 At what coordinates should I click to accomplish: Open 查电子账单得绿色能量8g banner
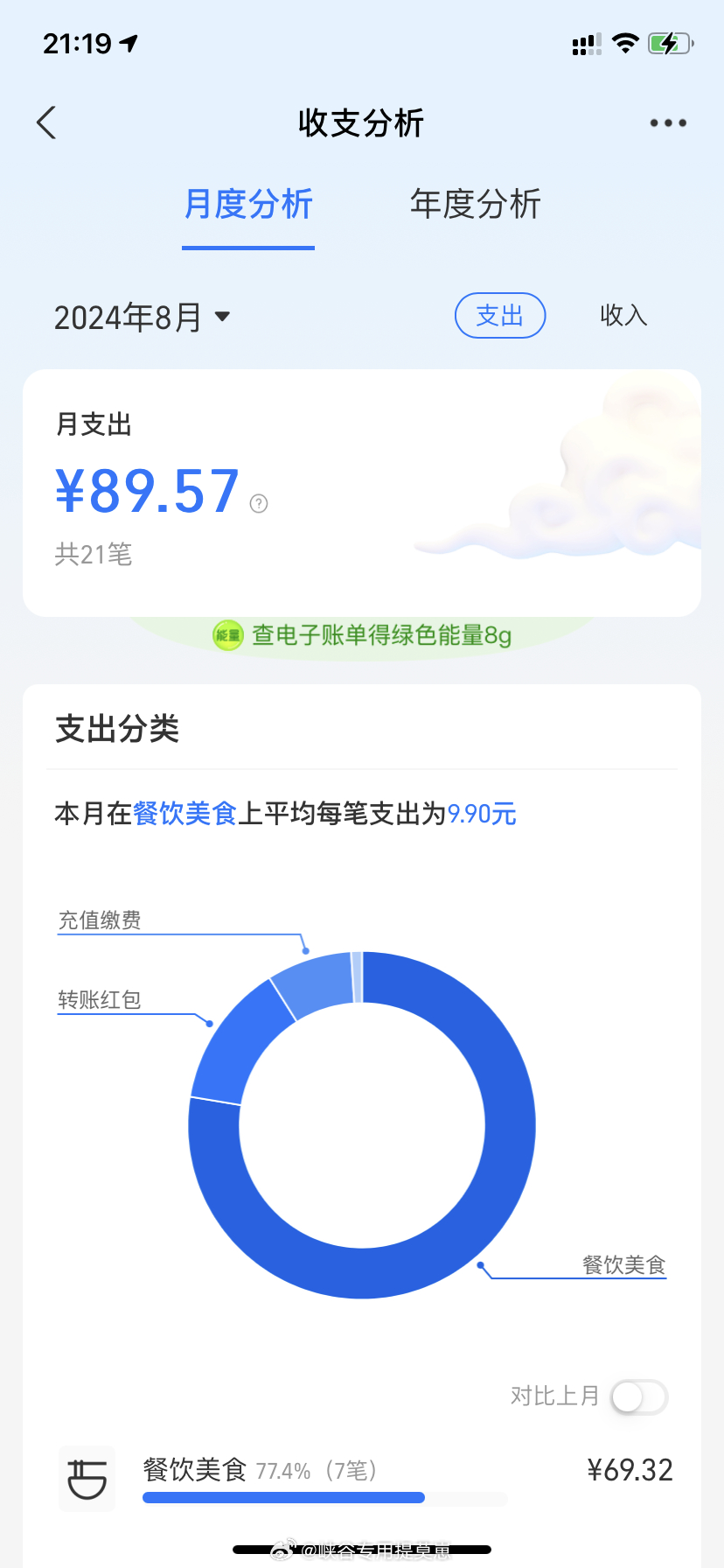click(362, 635)
